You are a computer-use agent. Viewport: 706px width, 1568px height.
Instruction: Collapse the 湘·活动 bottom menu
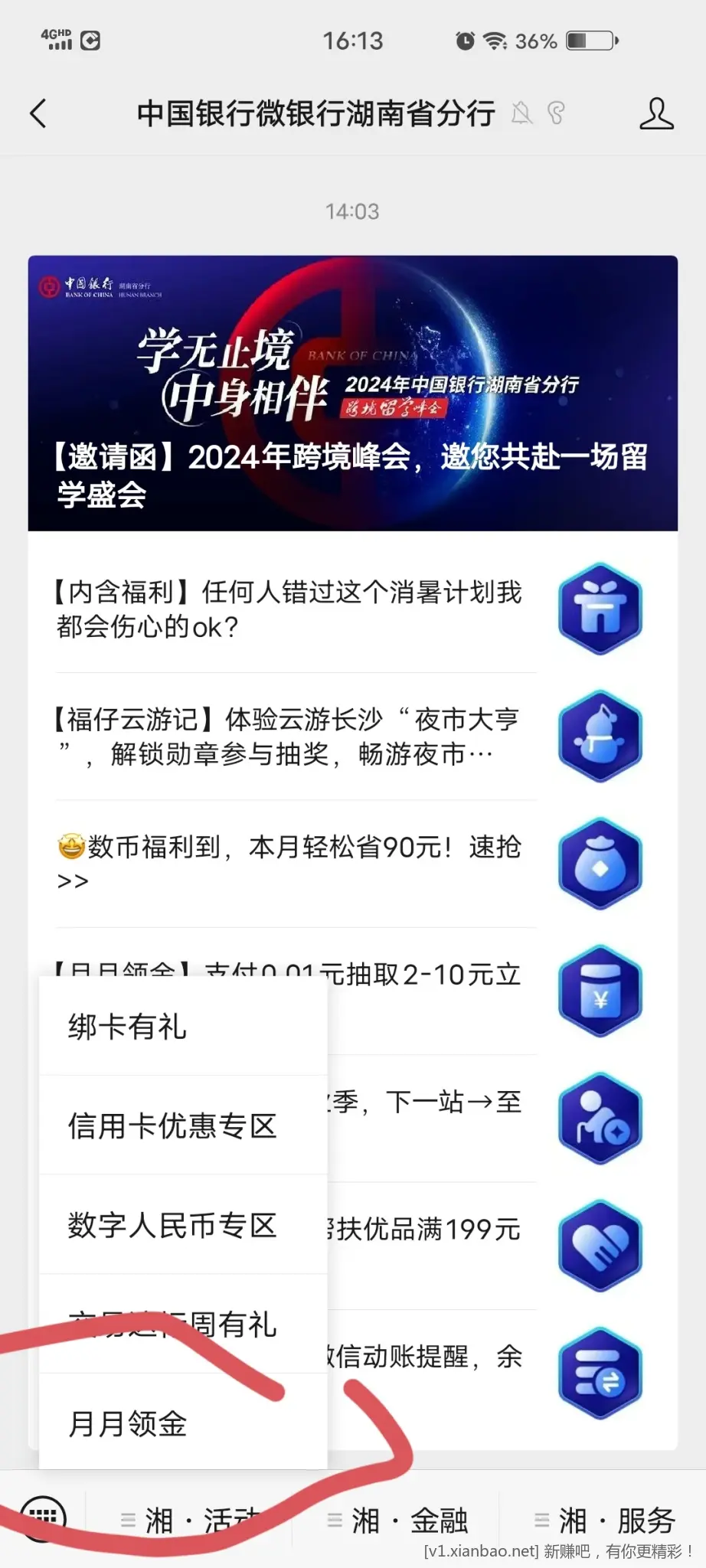[191, 1521]
